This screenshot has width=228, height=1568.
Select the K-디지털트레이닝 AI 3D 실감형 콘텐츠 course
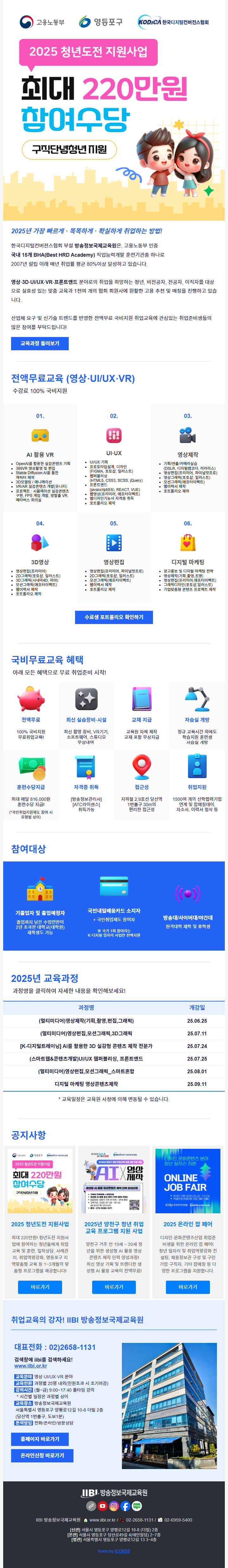point(86,1046)
